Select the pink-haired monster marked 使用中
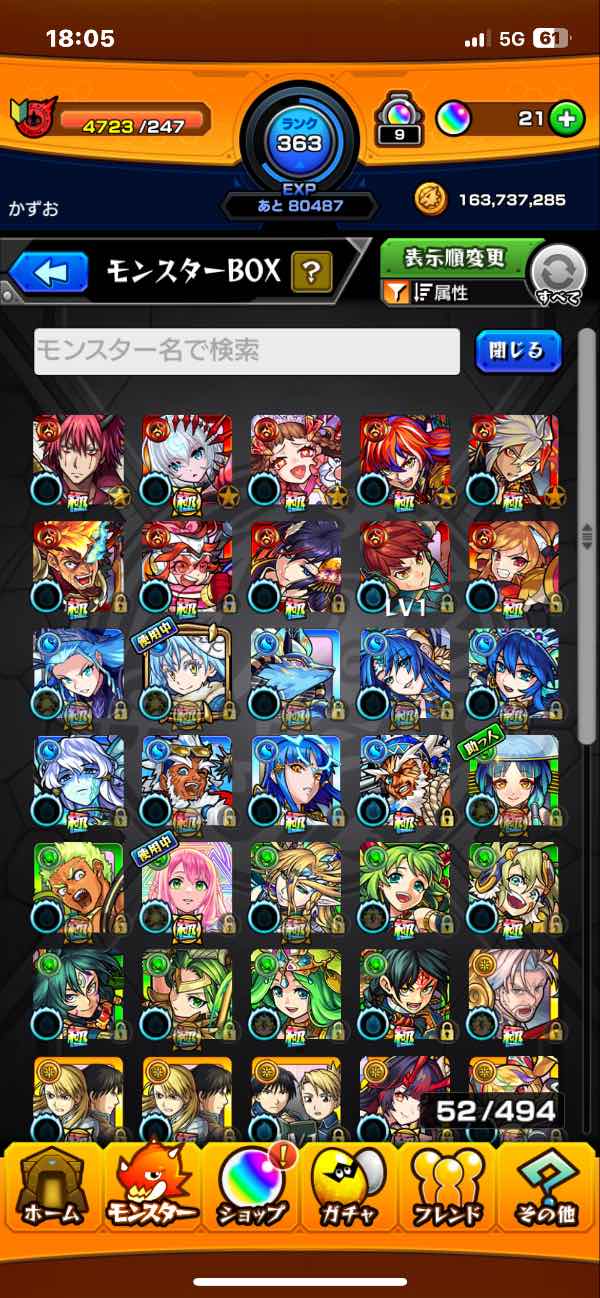This screenshot has height=1298, width=600. (x=186, y=889)
